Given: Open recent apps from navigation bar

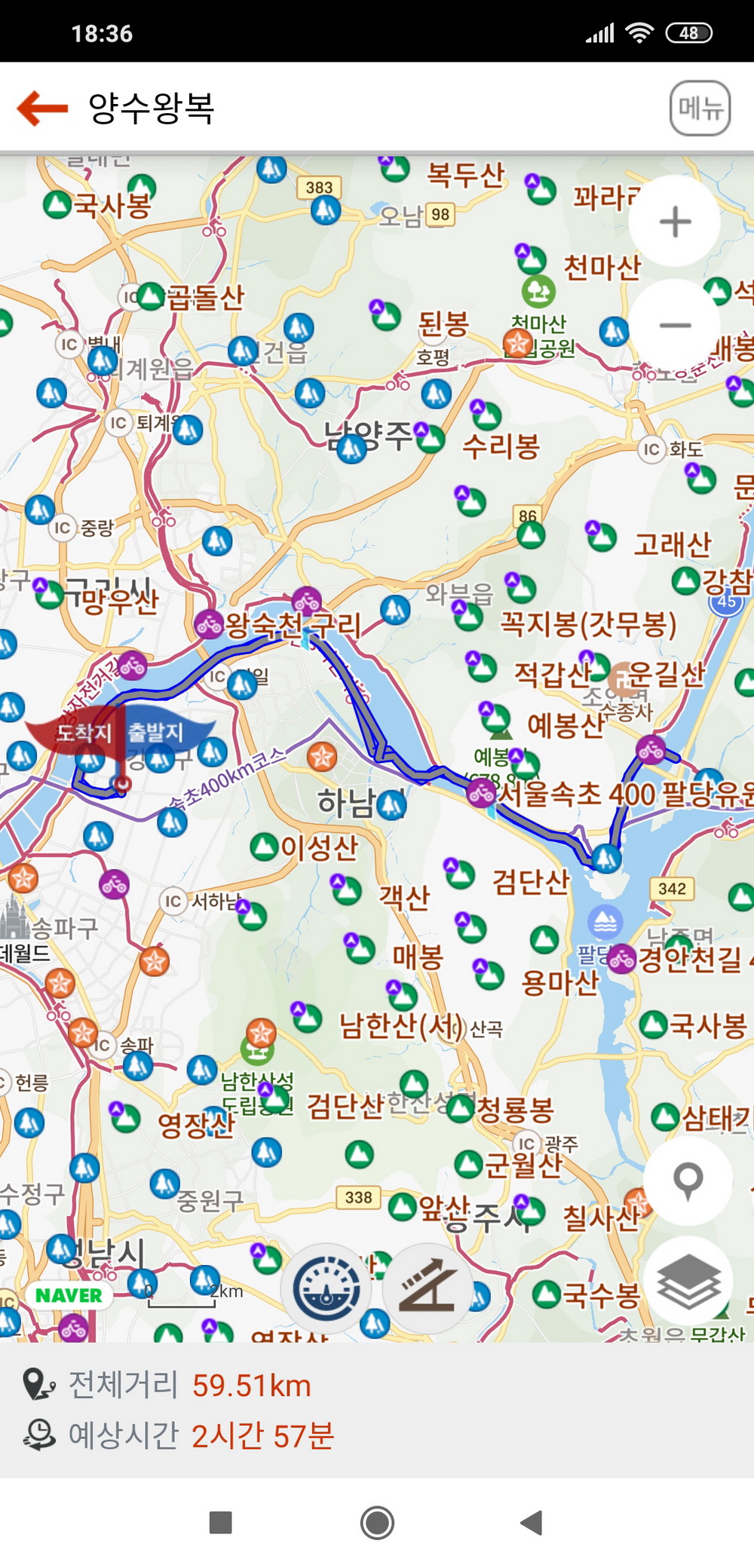Looking at the screenshot, I should tap(220, 1523).
